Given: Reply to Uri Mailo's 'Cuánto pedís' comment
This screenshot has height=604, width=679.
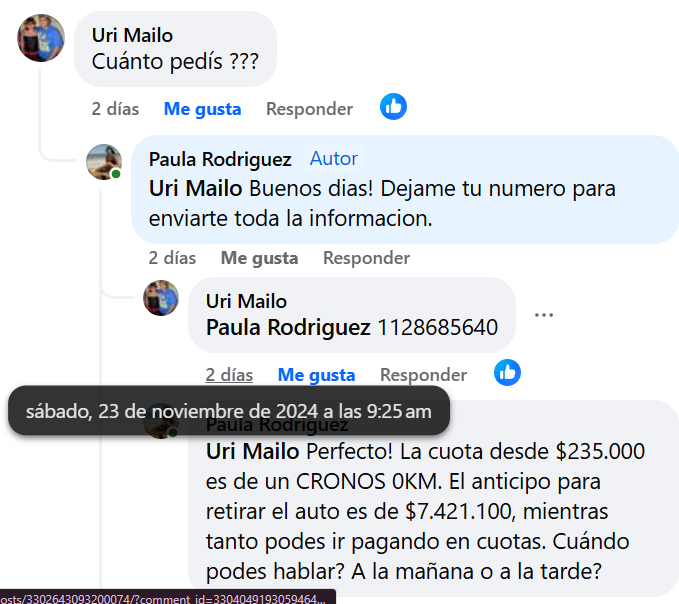Looking at the screenshot, I should click(309, 109).
